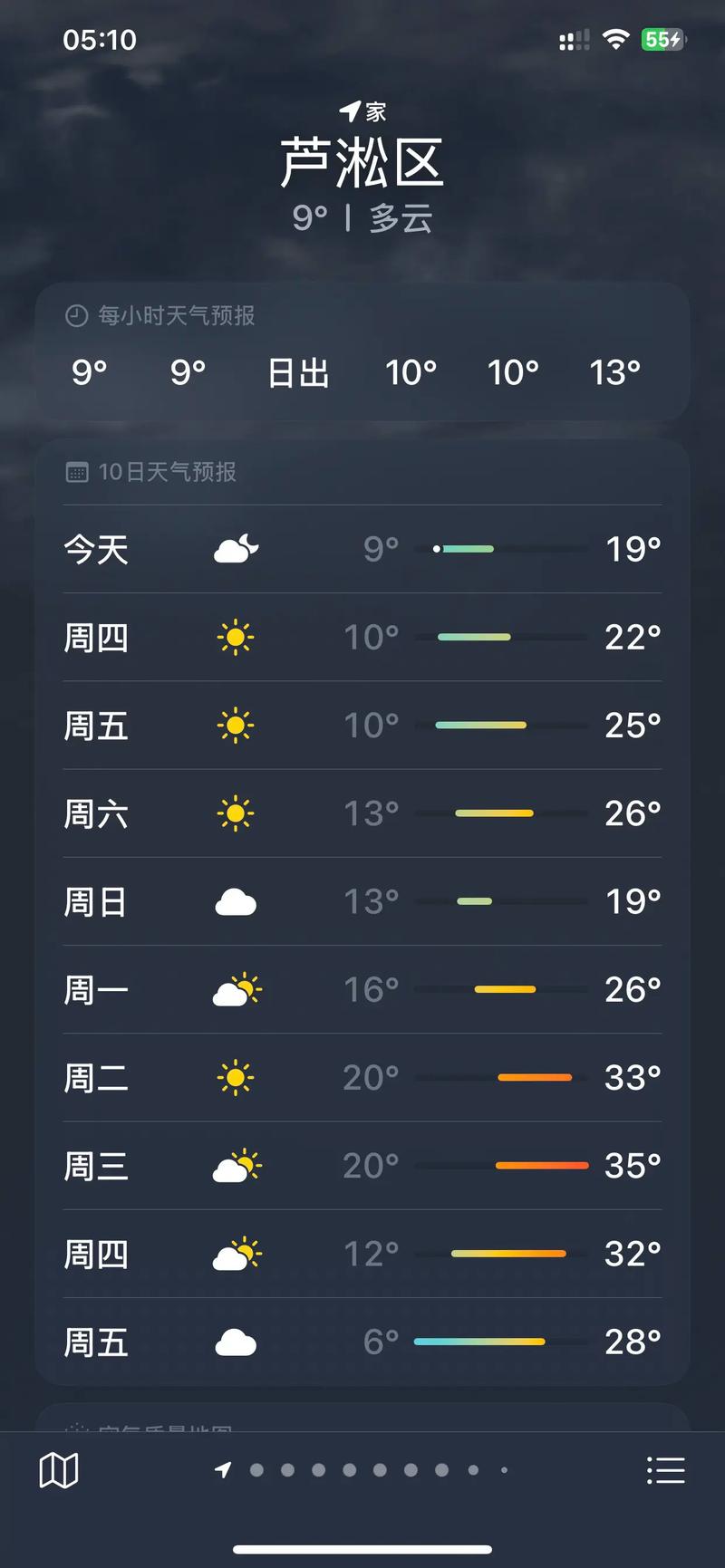
Task: Open the city list icon at bottom right
Action: click(666, 1469)
